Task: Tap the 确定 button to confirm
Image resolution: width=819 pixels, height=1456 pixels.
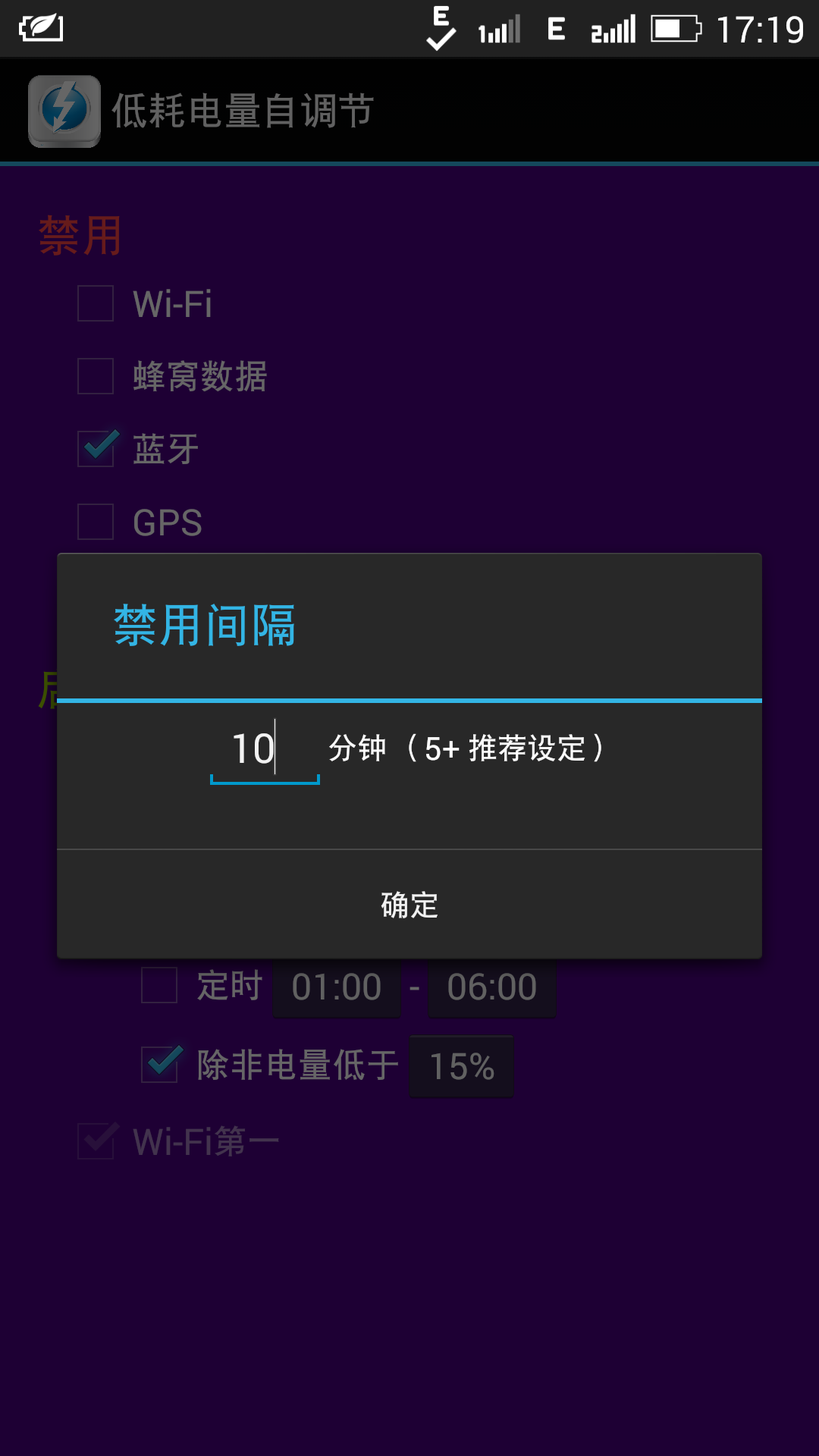Action: 409,905
